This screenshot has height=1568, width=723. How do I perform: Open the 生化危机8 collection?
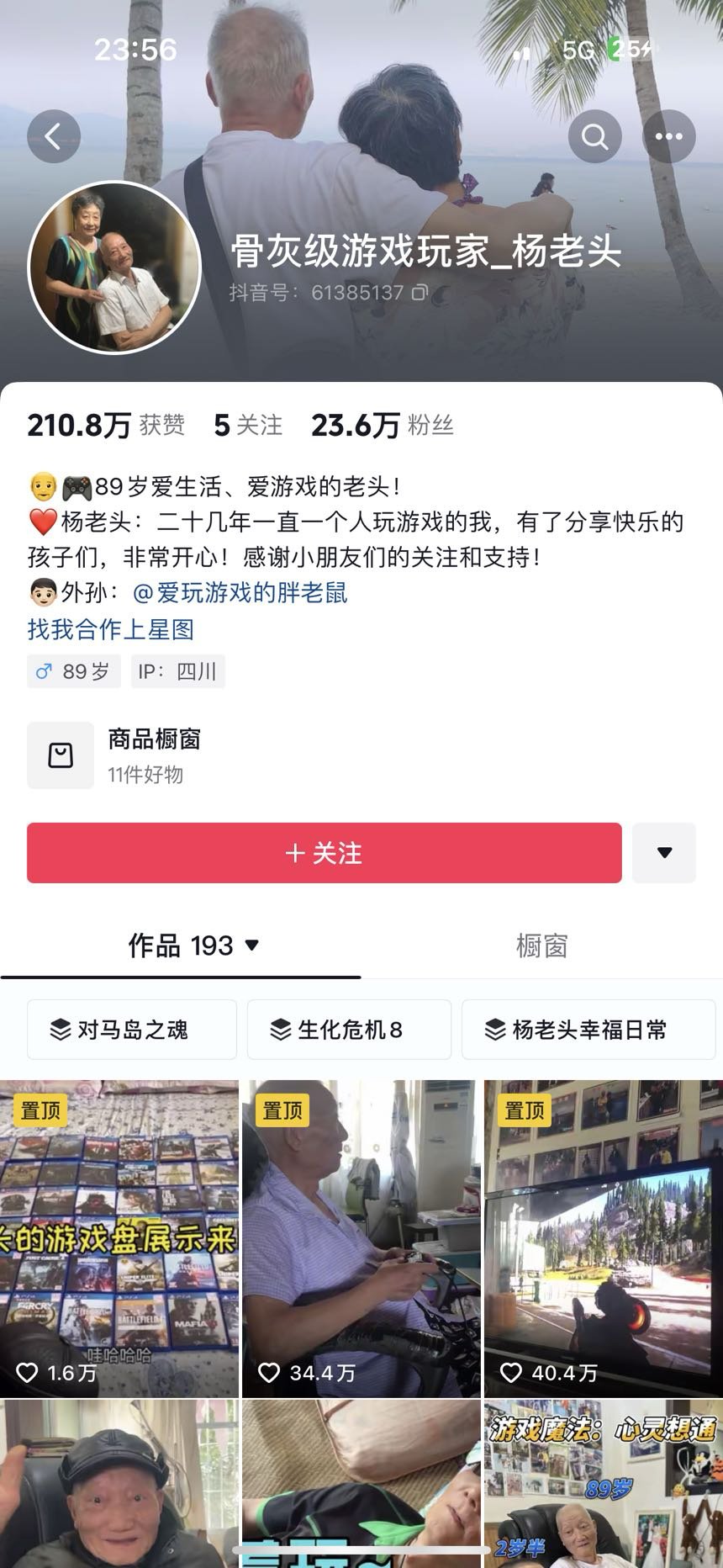(349, 1030)
